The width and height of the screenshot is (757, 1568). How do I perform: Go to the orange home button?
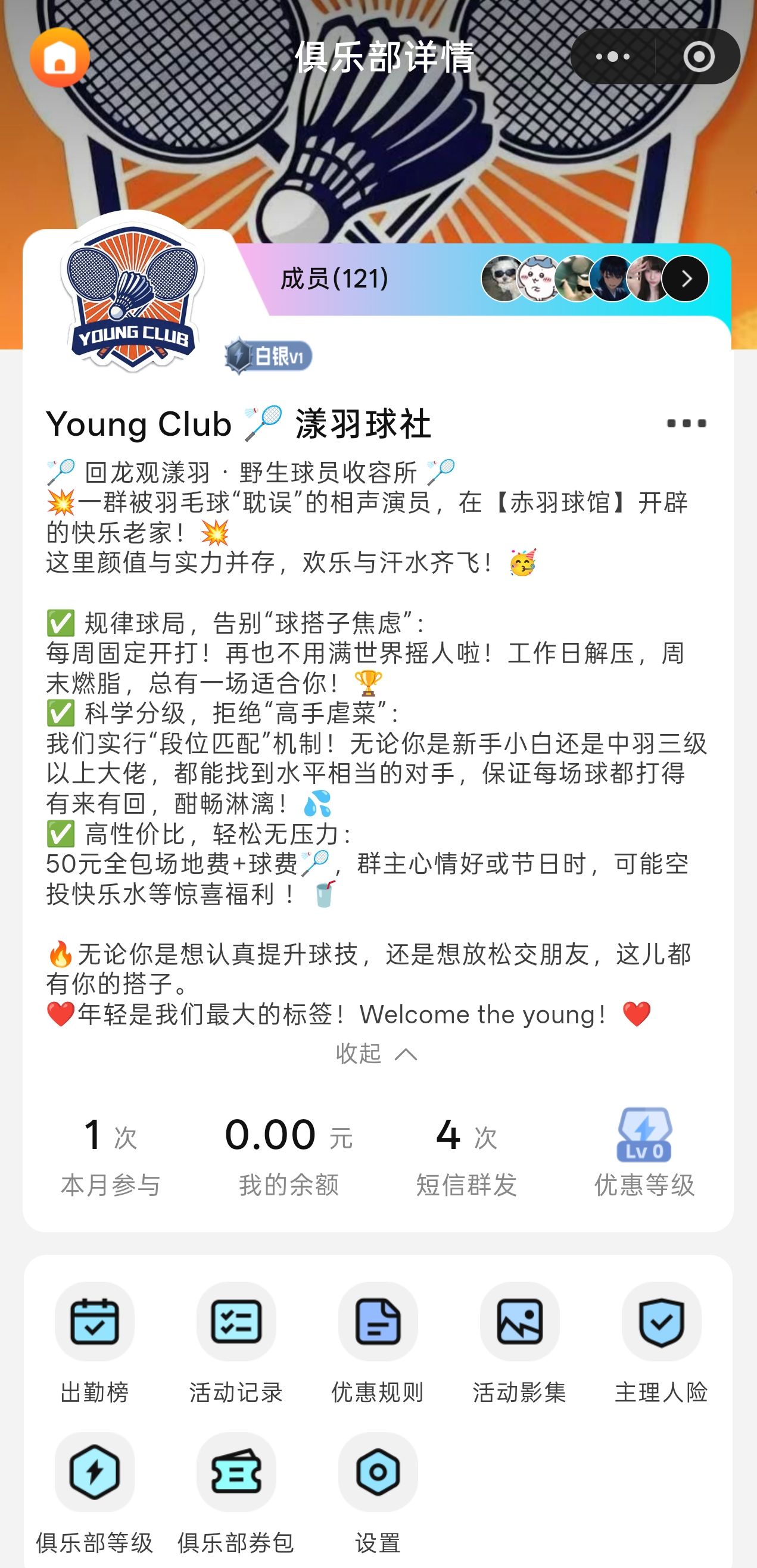[x=60, y=58]
